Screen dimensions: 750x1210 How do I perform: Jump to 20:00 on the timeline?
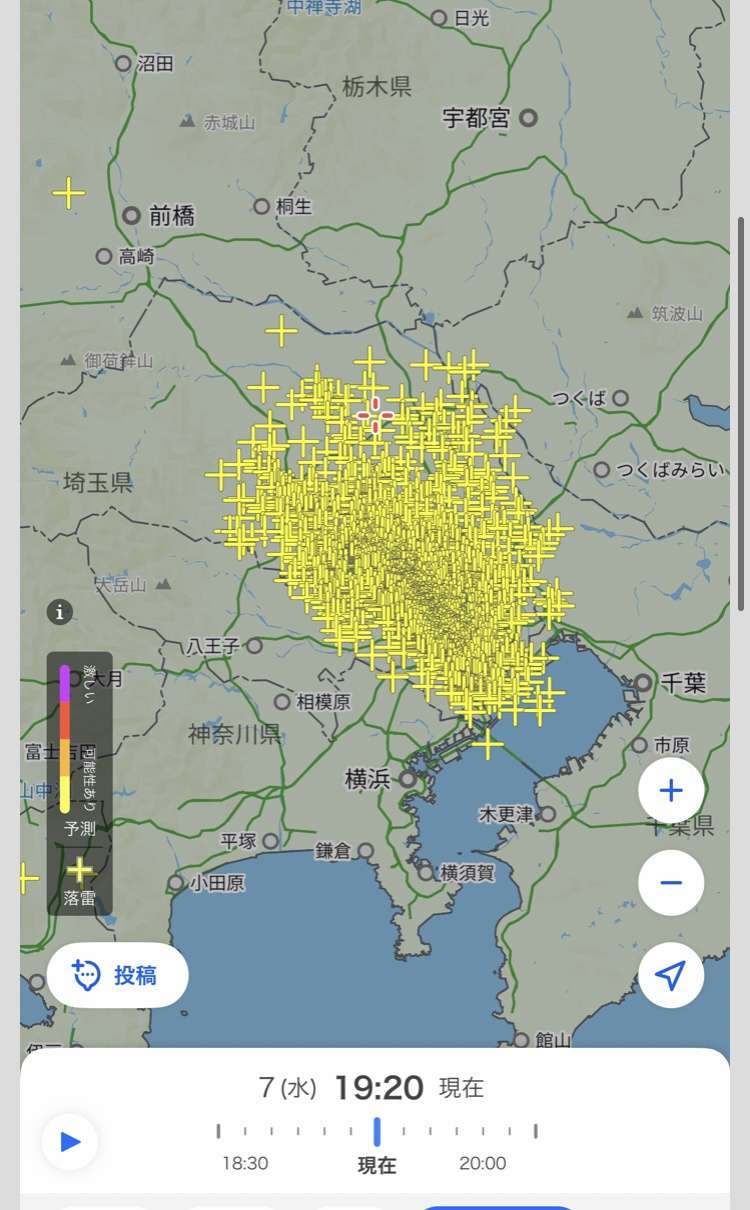click(x=483, y=1132)
